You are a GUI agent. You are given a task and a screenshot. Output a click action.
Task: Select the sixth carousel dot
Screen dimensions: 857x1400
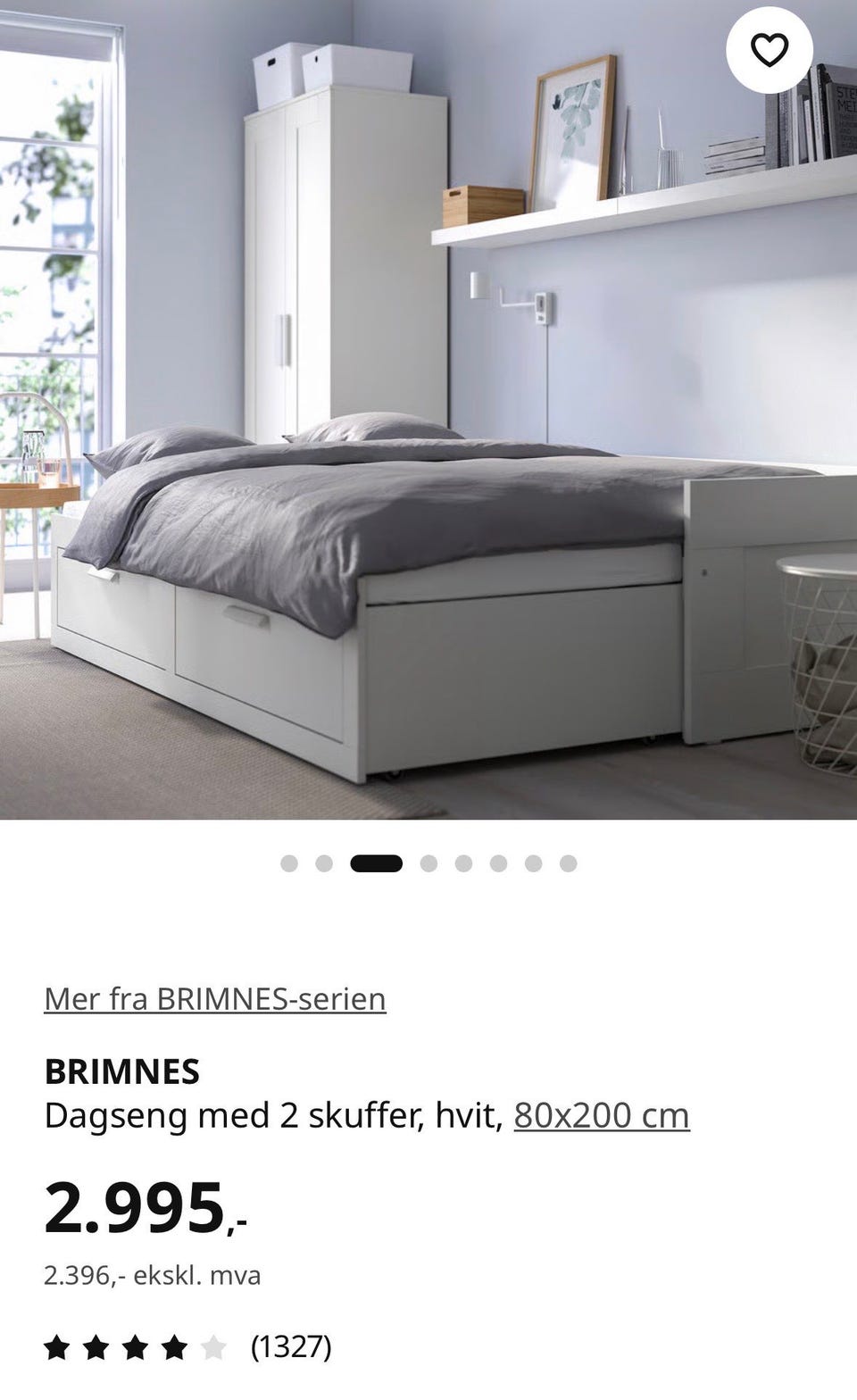coord(496,863)
